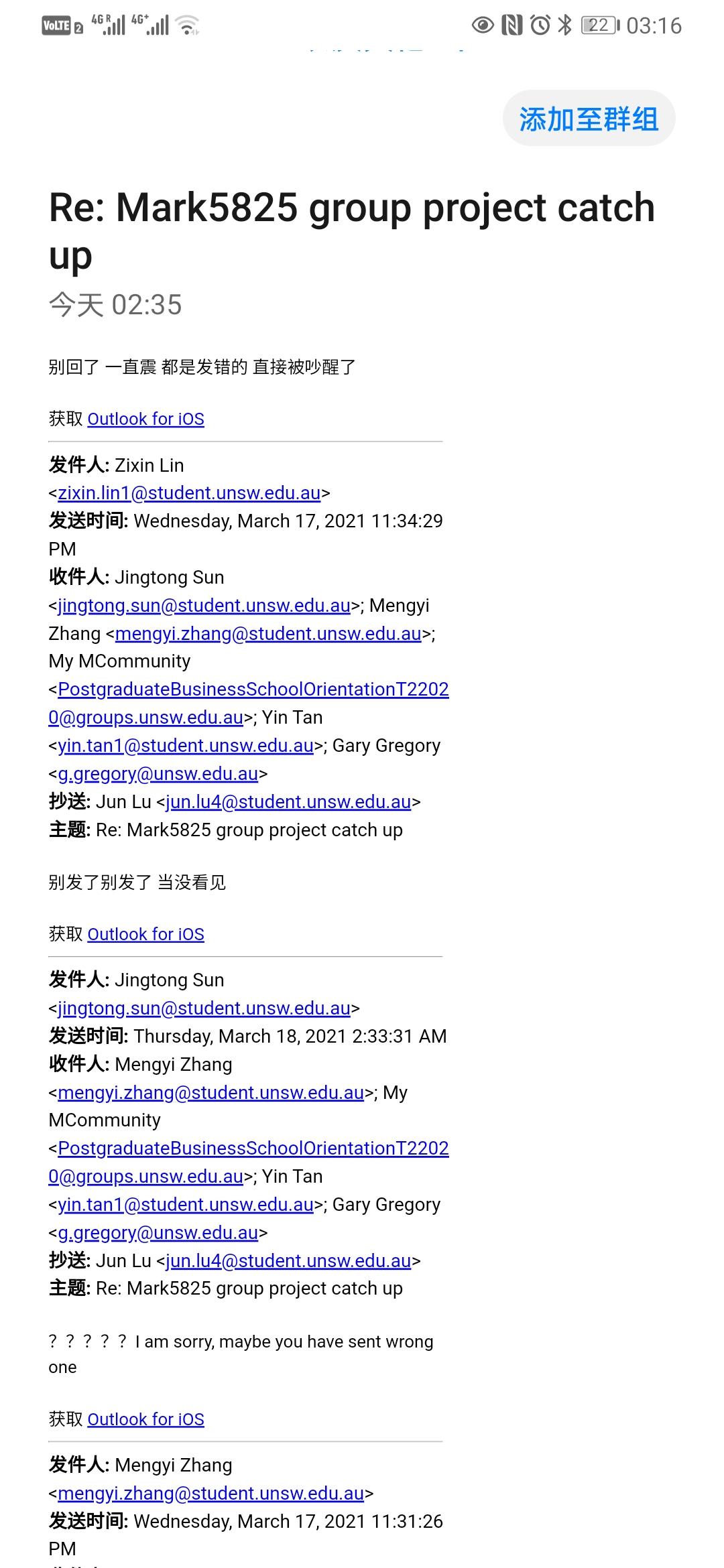This screenshot has width=724, height=1568.
Task: Tap Mengyi Zhang's sender email address
Action: [x=211, y=1494]
